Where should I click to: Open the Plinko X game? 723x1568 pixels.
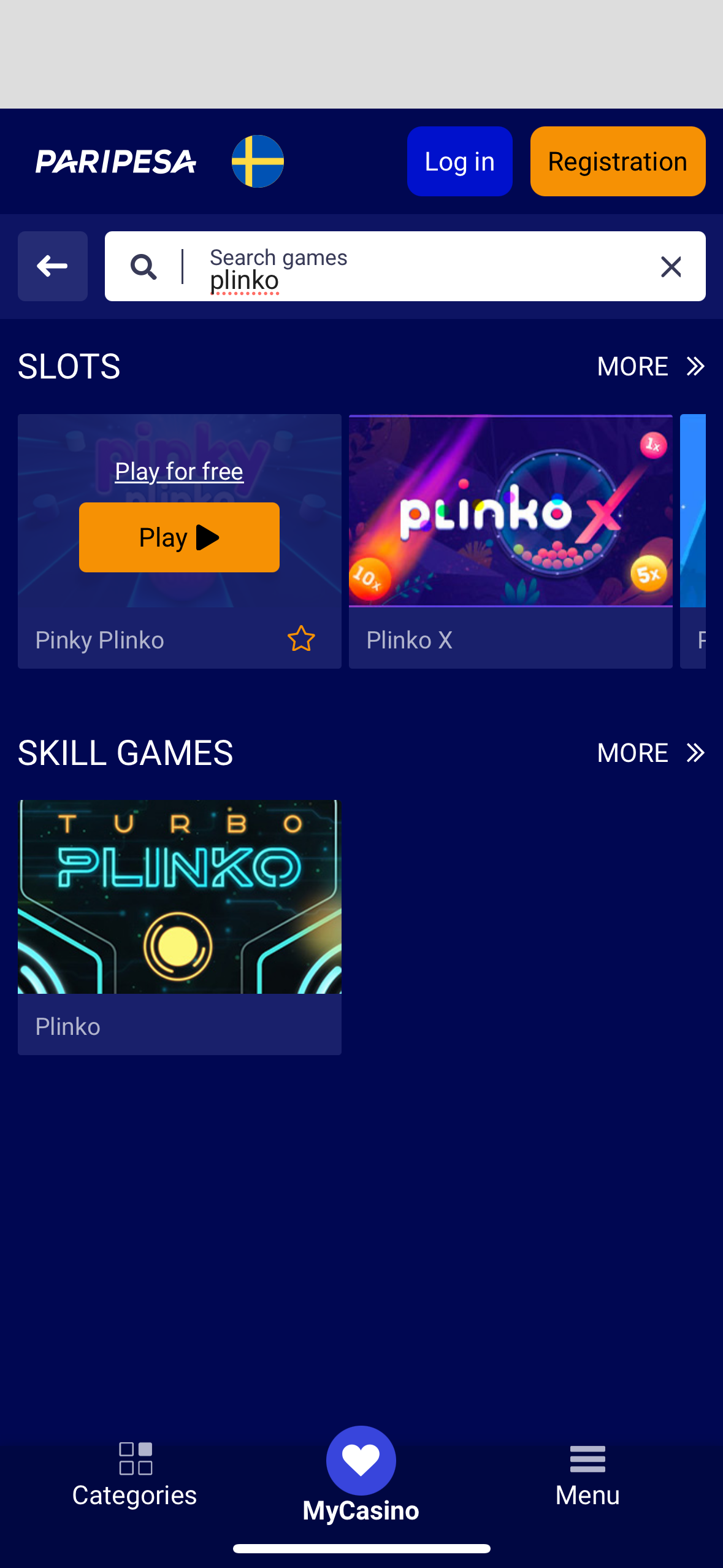[x=510, y=512]
